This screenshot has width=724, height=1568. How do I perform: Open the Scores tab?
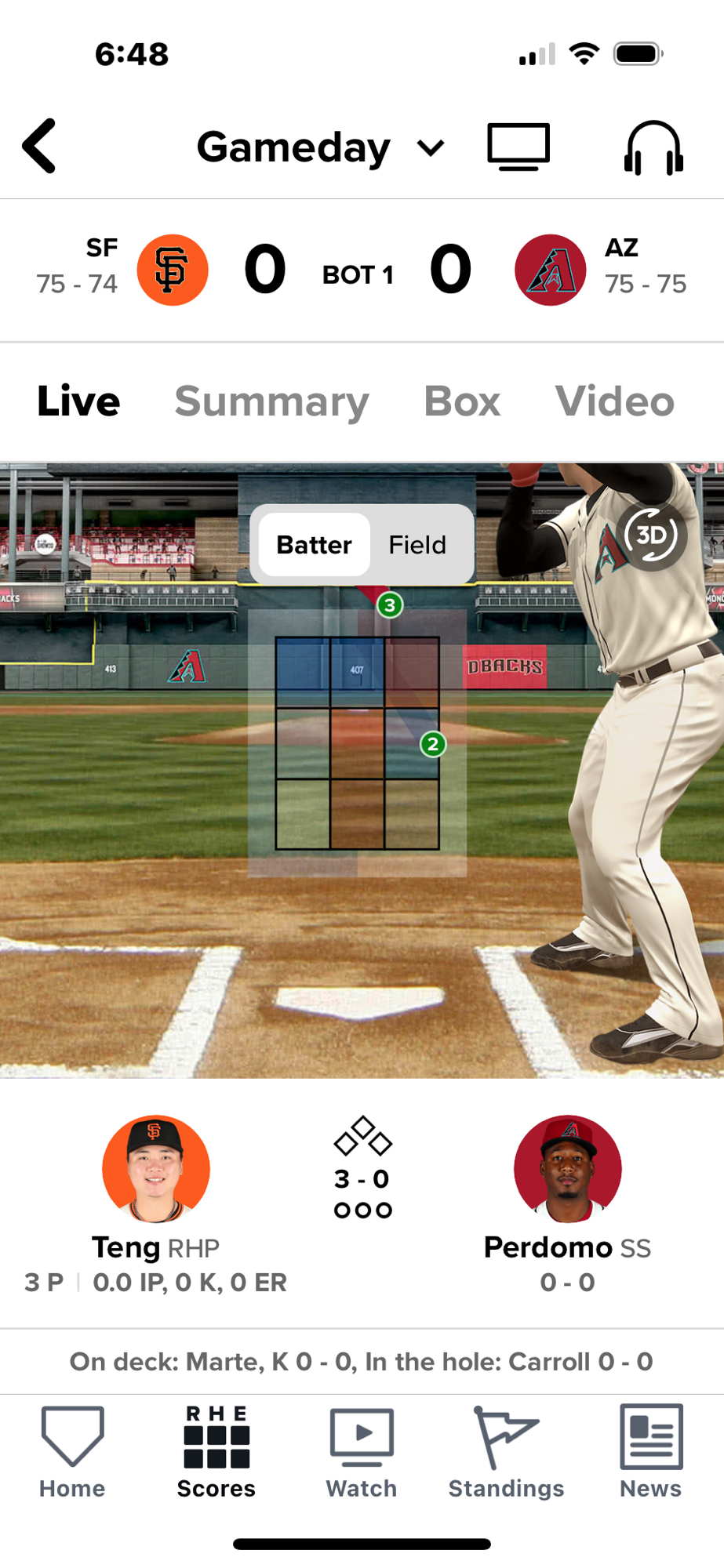pyautogui.click(x=216, y=1453)
